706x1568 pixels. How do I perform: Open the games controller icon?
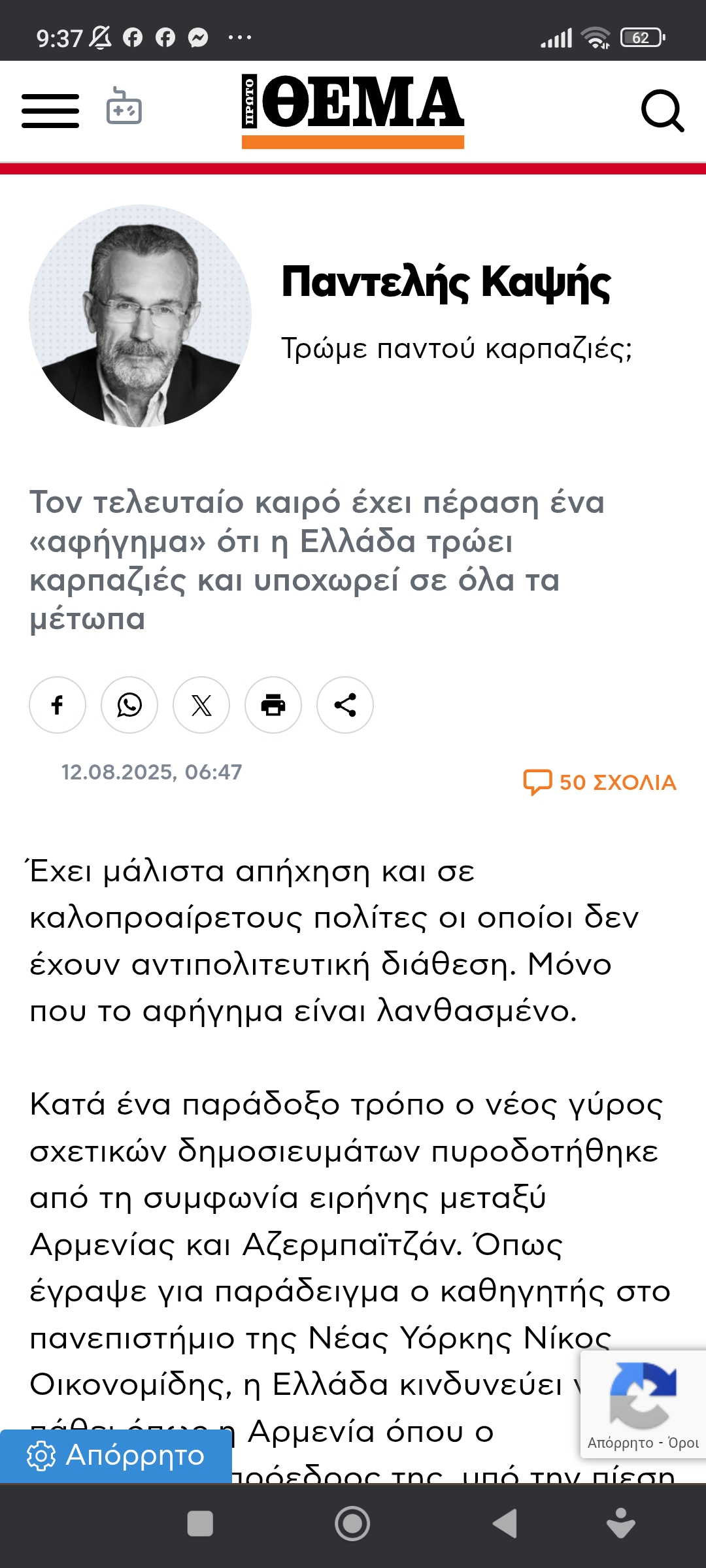[124, 106]
